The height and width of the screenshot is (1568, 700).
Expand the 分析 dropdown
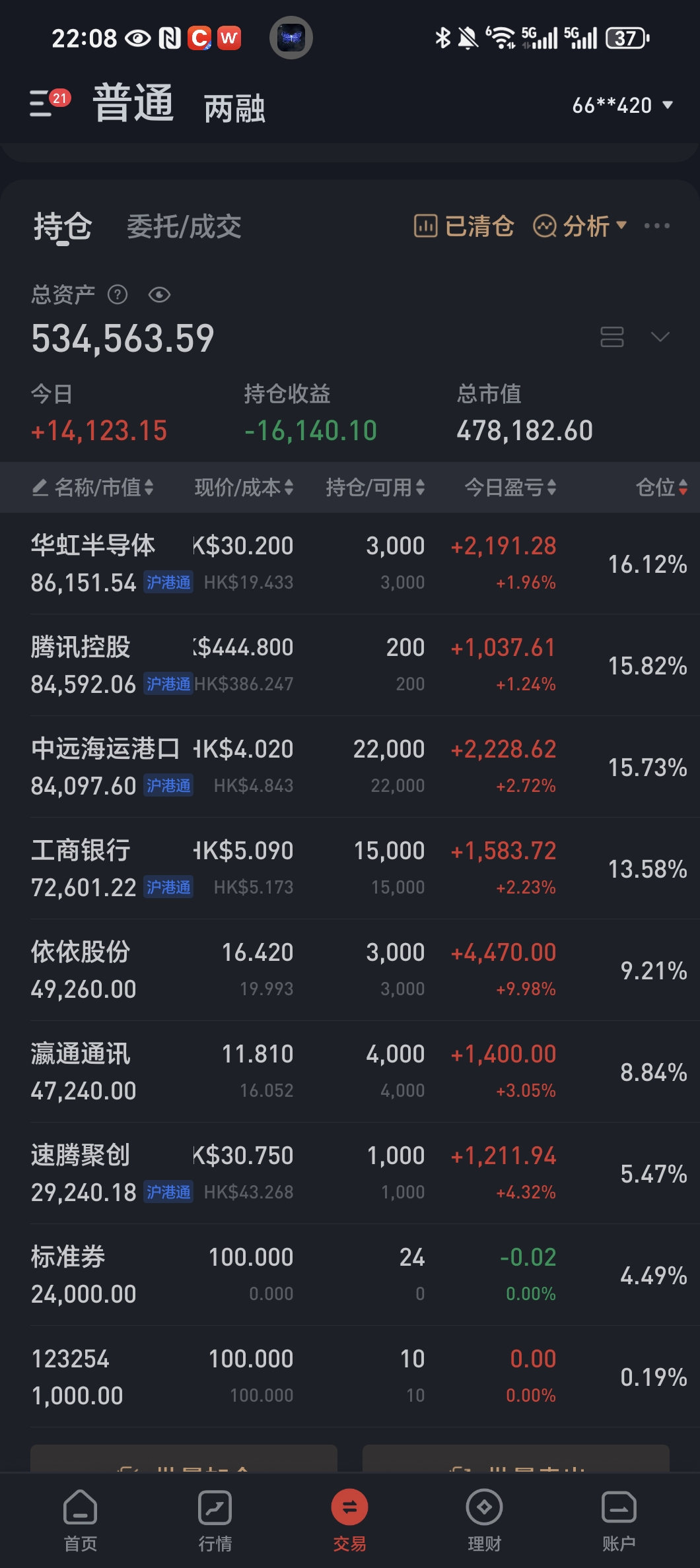point(580,226)
